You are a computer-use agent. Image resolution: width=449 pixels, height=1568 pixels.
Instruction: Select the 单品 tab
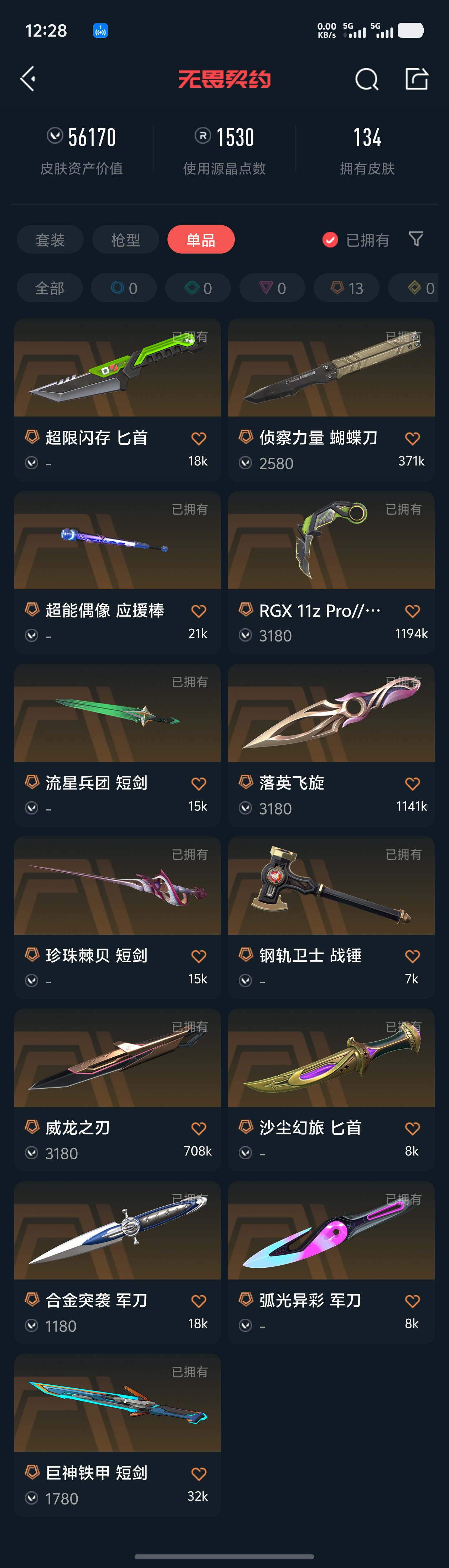click(201, 240)
